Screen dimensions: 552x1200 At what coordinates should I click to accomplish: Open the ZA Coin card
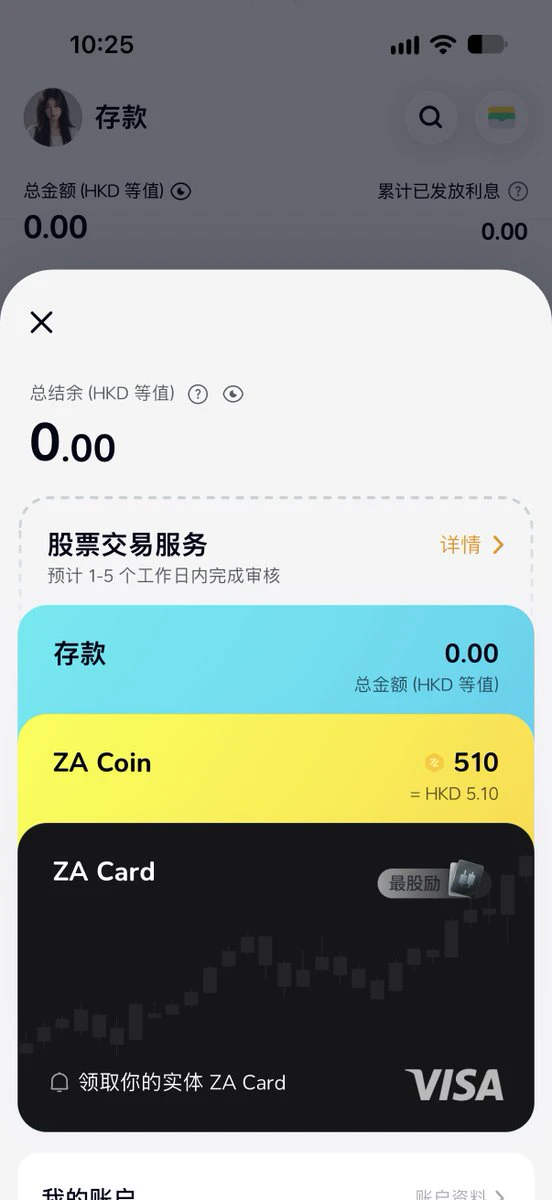(276, 770)
